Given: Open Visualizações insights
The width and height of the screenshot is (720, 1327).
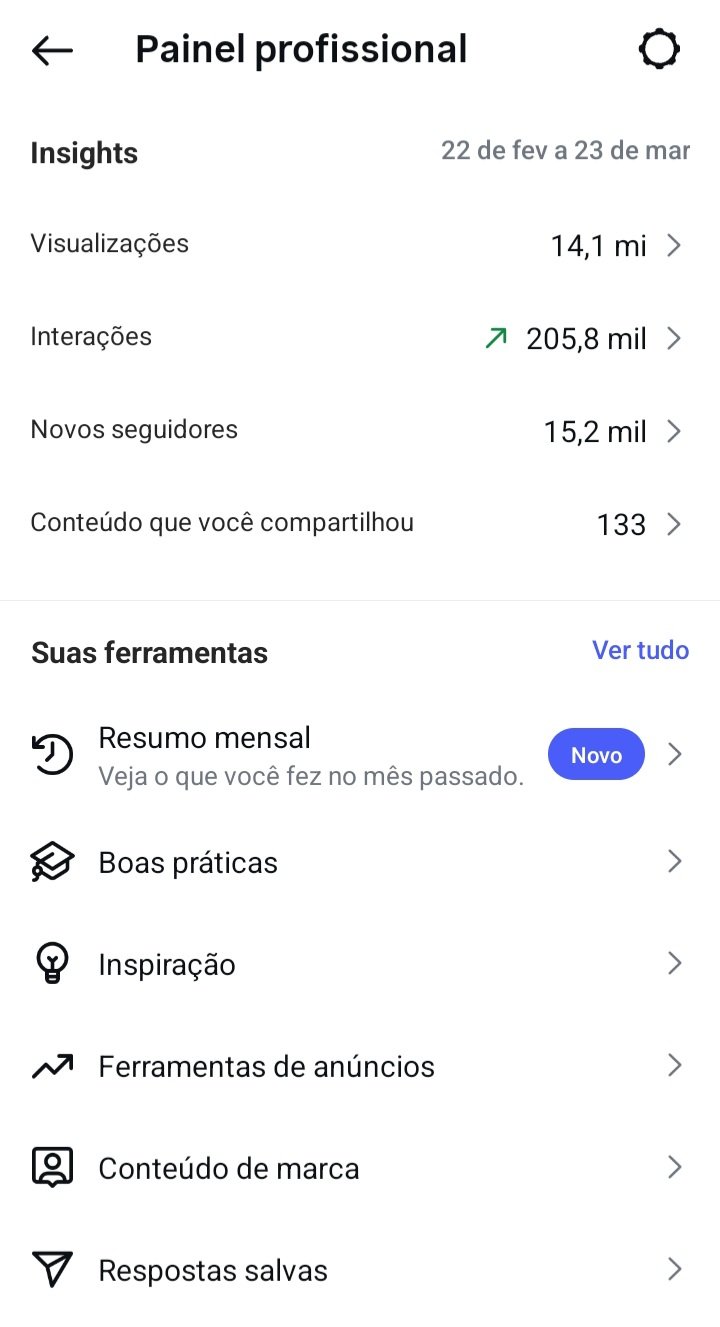Looking at the screenshot, I should [360, 244].
